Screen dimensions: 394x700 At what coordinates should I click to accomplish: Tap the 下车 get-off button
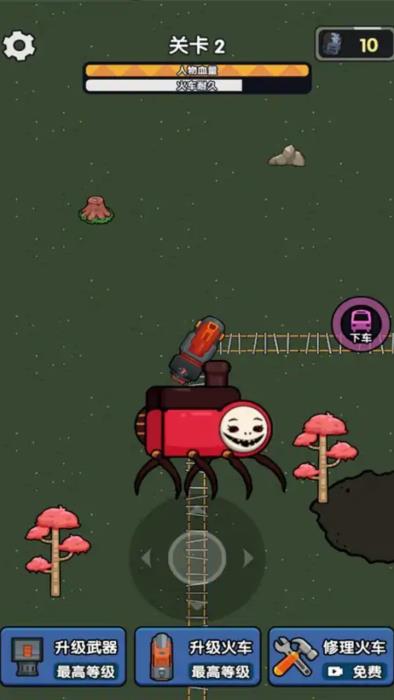pyautogui.click(x=361, y=324)
